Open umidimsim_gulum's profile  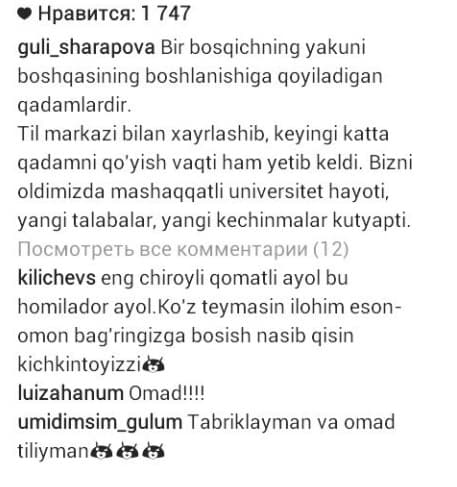(100, 423)
